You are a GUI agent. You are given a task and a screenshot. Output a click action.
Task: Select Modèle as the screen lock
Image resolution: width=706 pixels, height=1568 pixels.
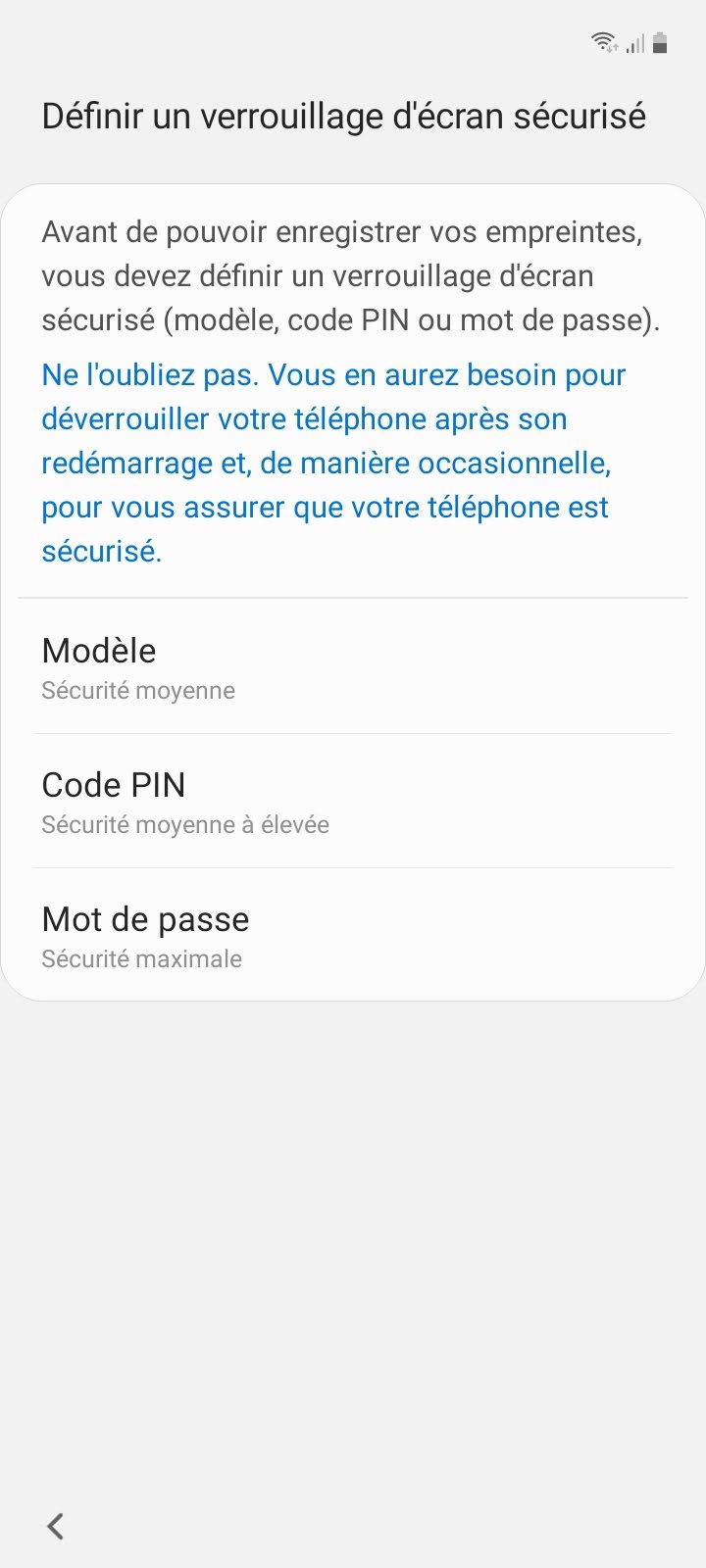353,667
